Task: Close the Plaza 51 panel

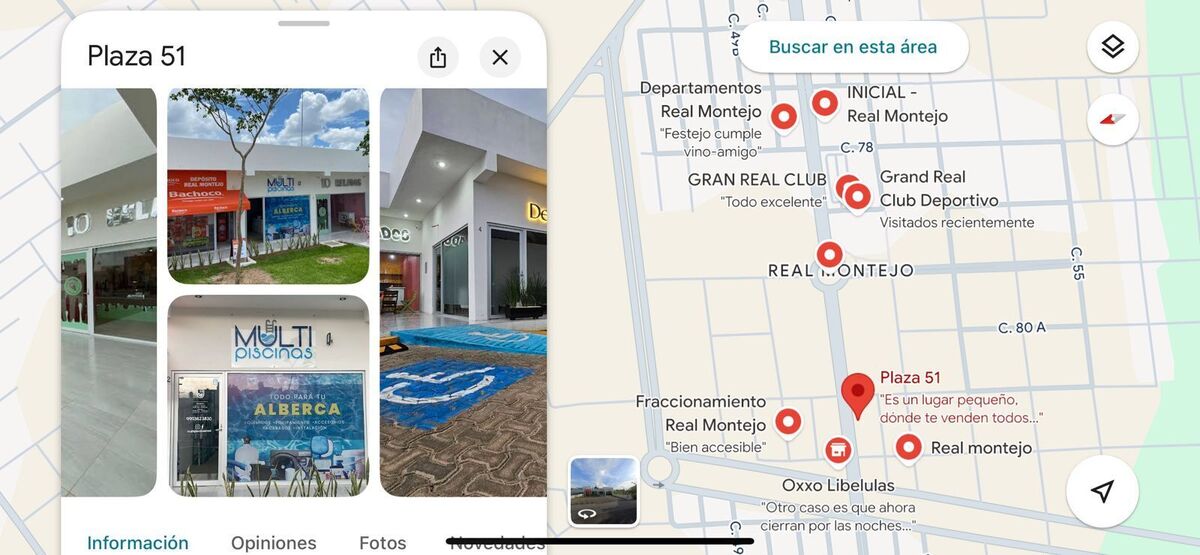Action: 500,57
